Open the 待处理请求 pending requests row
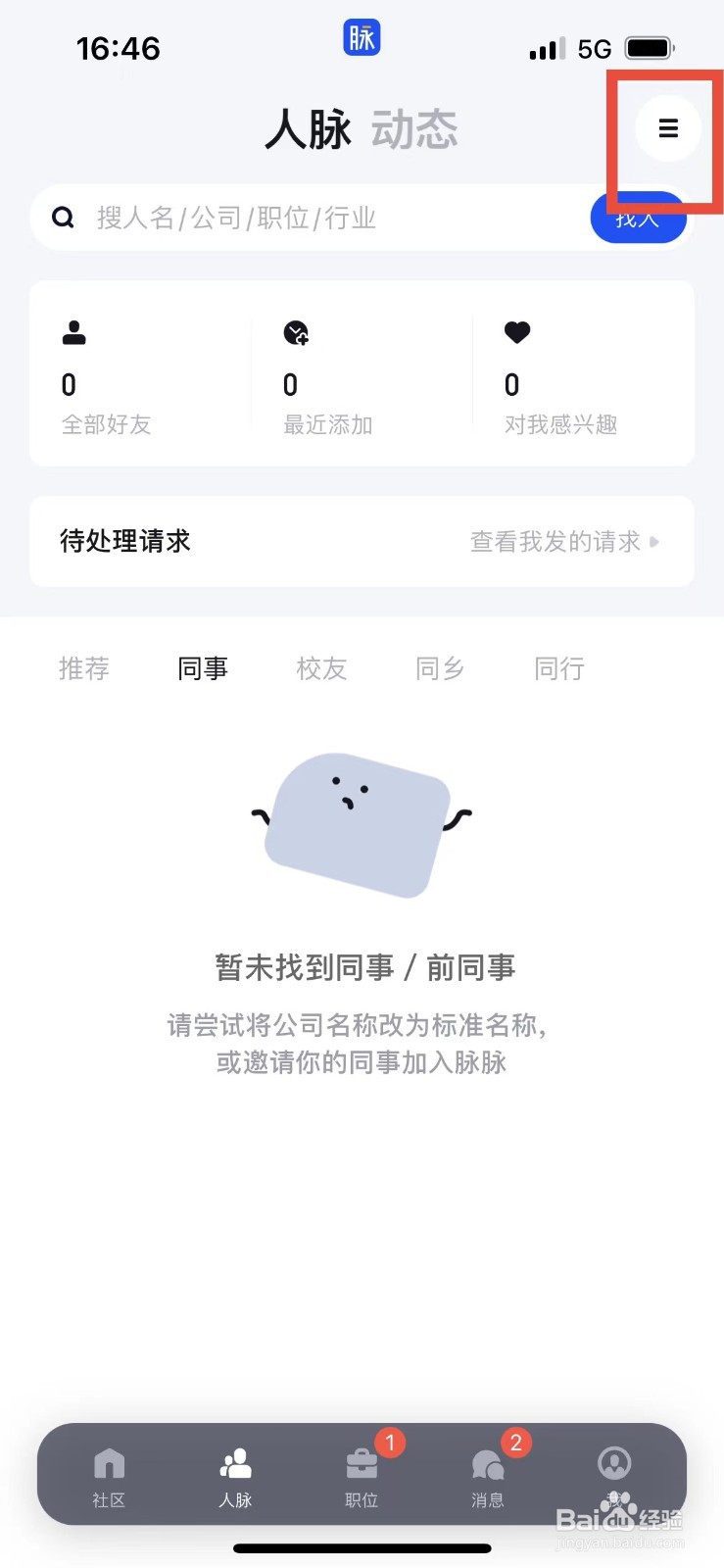Image resolution: width=724 pixels, height=1568 pixels. pos(124,542)
